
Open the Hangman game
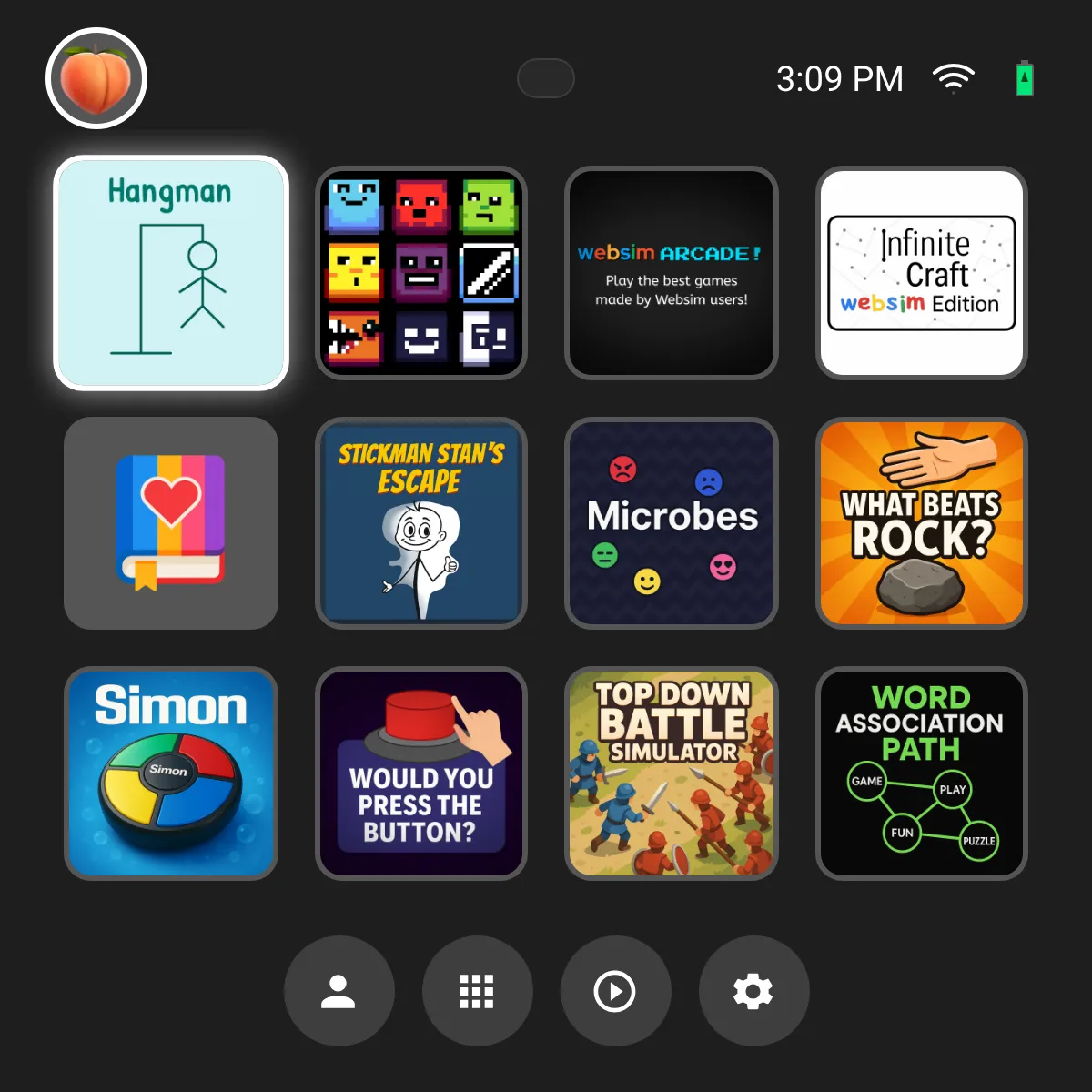click(x=171, y=273)
